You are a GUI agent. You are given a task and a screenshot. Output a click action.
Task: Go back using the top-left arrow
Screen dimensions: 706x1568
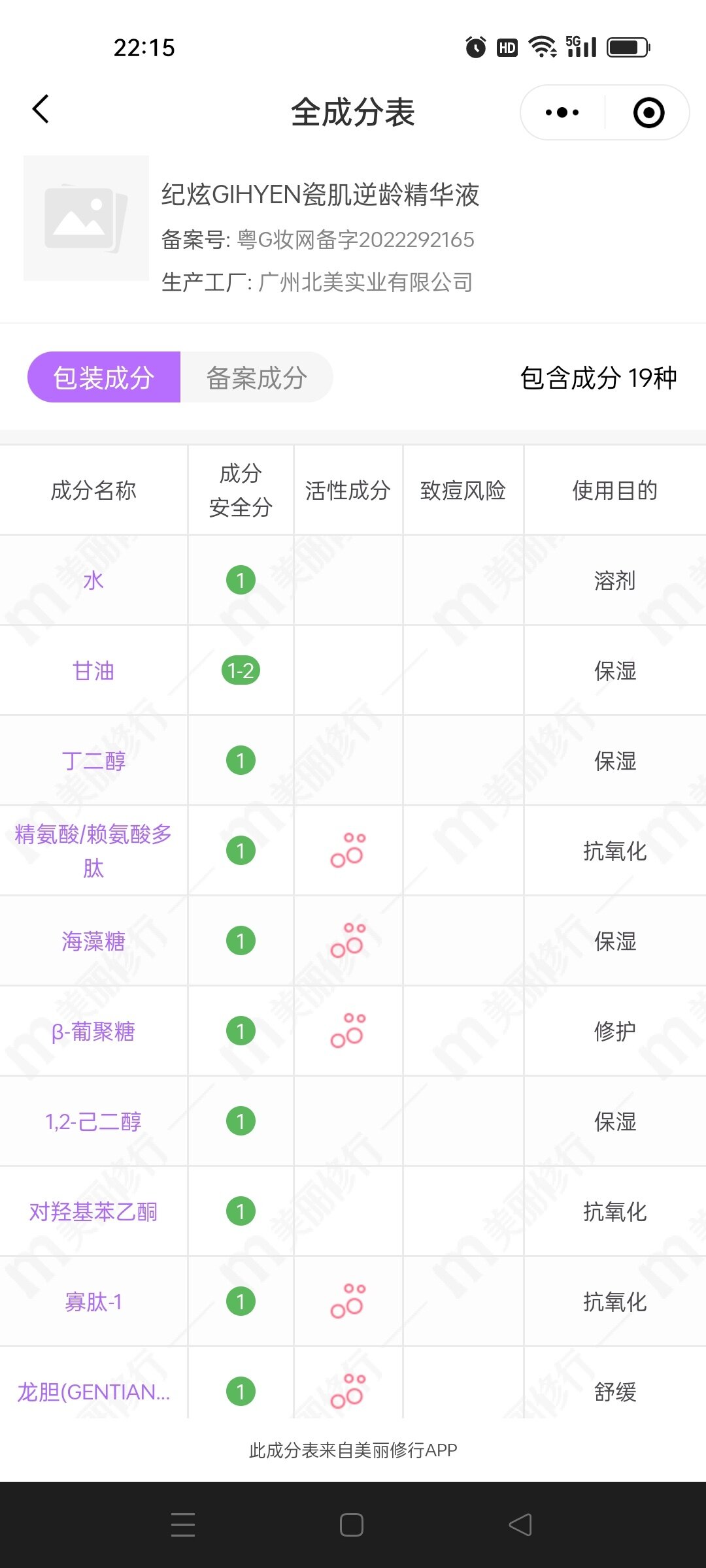(41, 109)
